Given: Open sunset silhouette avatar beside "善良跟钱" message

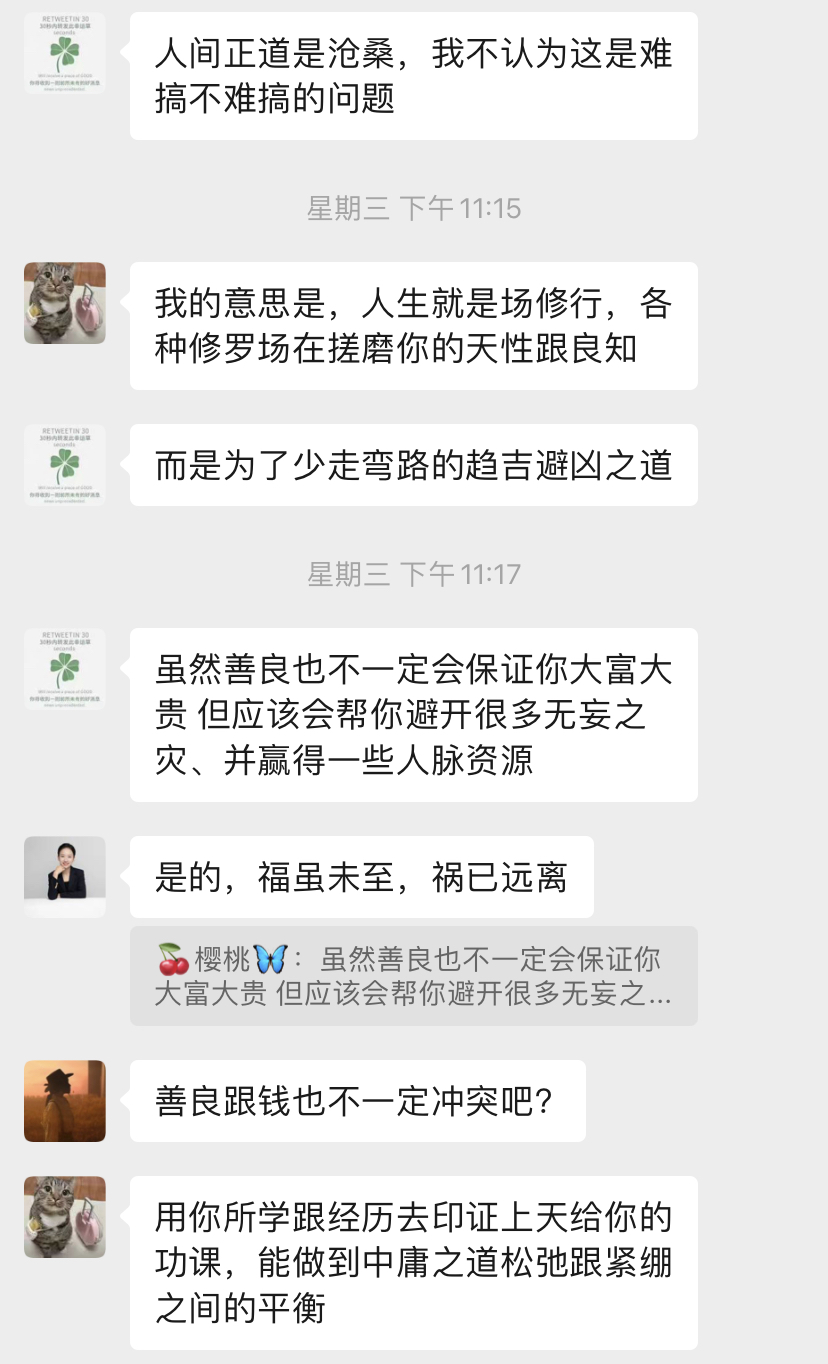Looking at the screenshot, I should 65,1101.
